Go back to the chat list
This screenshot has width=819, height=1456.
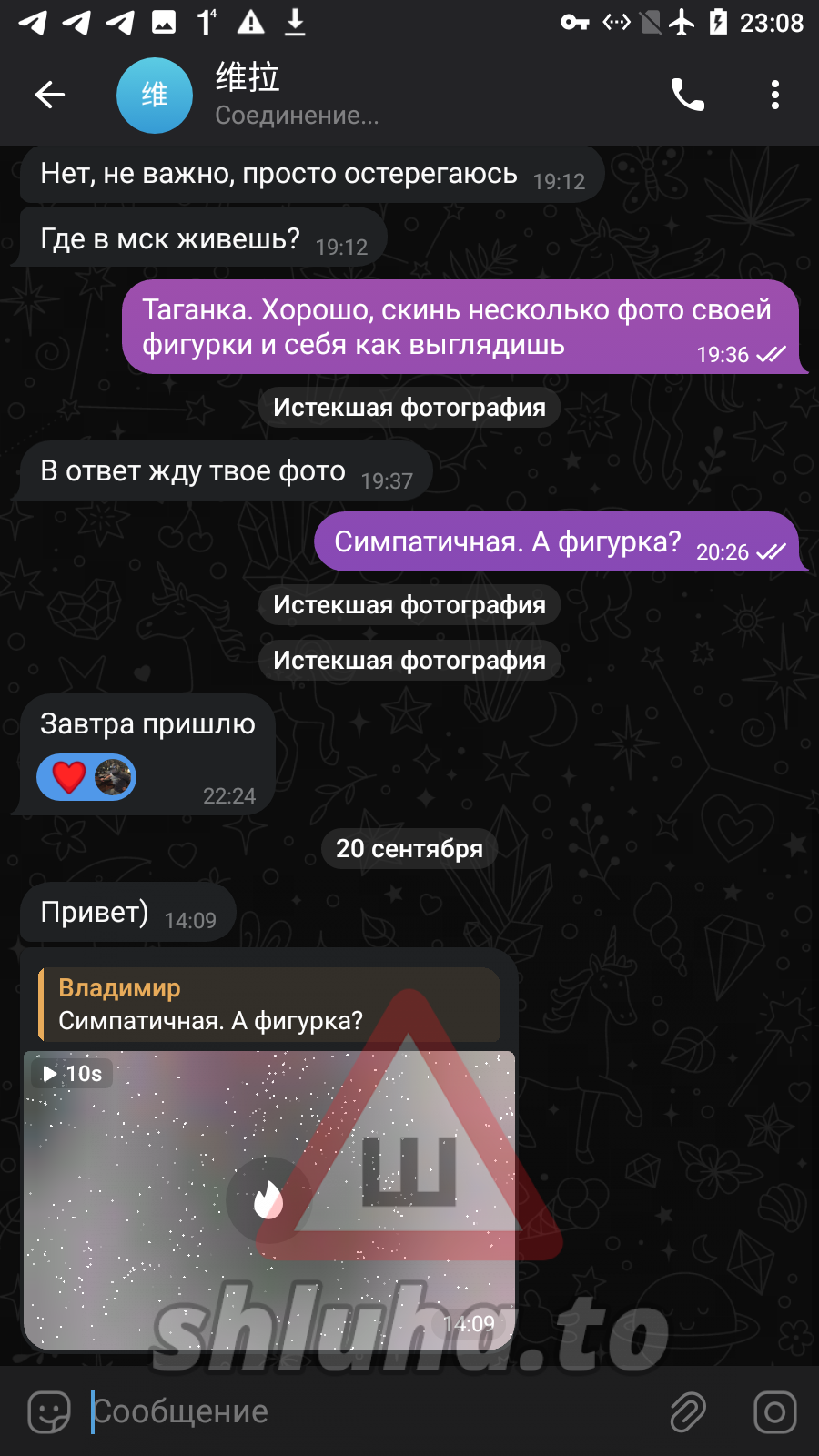[50, 95]
